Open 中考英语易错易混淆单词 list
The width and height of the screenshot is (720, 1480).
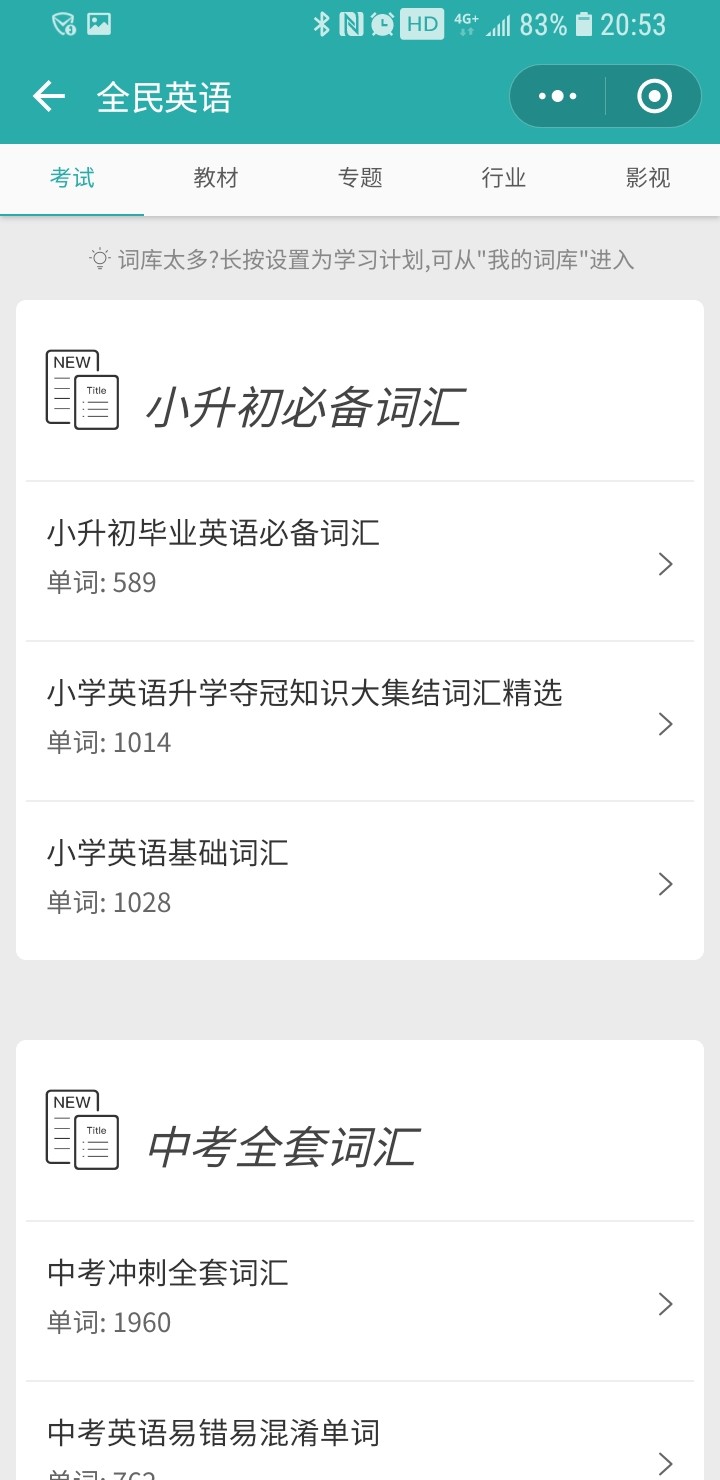click(x=360, y=1432)
